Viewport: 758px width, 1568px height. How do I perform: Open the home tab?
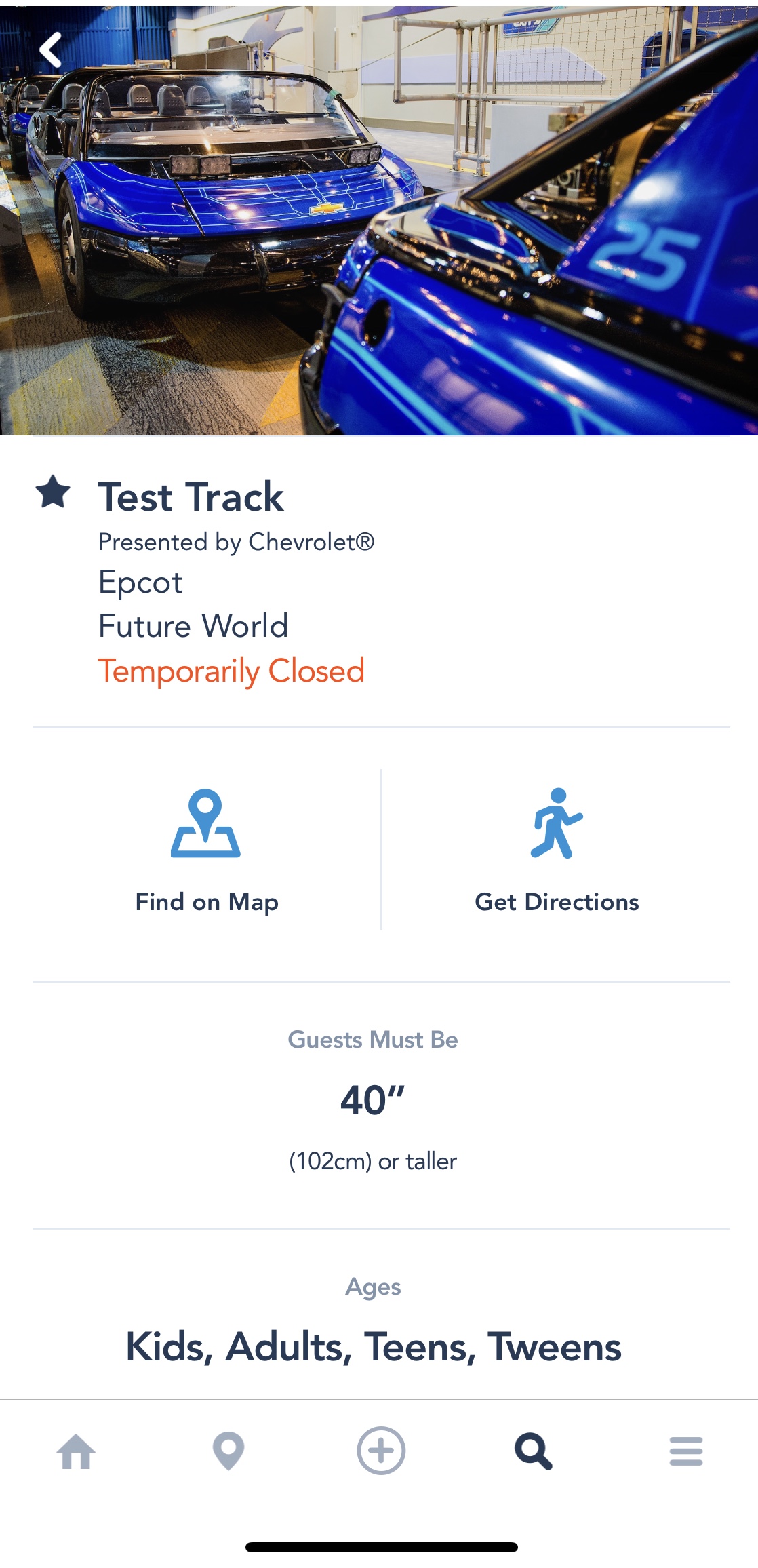pos(76,1452)
